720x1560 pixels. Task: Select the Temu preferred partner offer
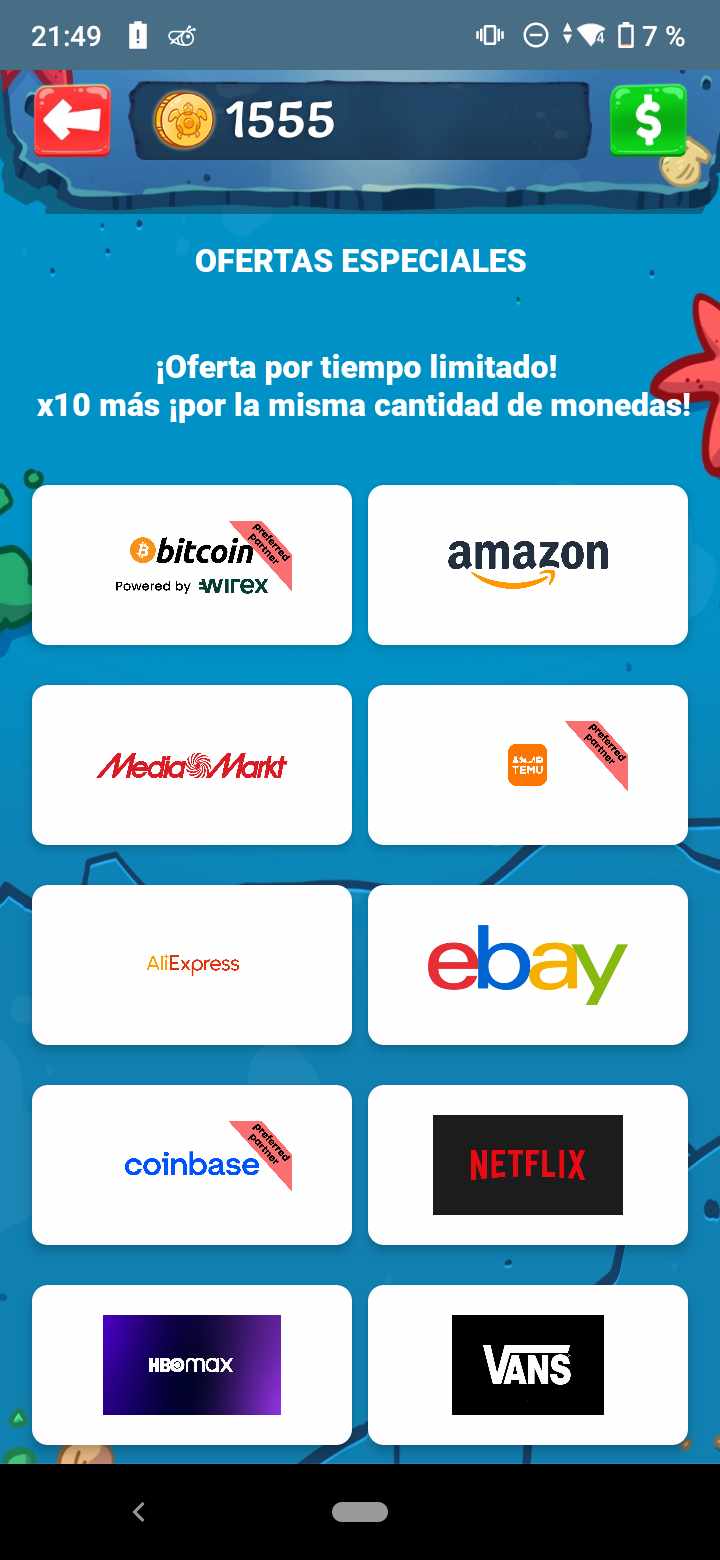click(x=528, y=764)
